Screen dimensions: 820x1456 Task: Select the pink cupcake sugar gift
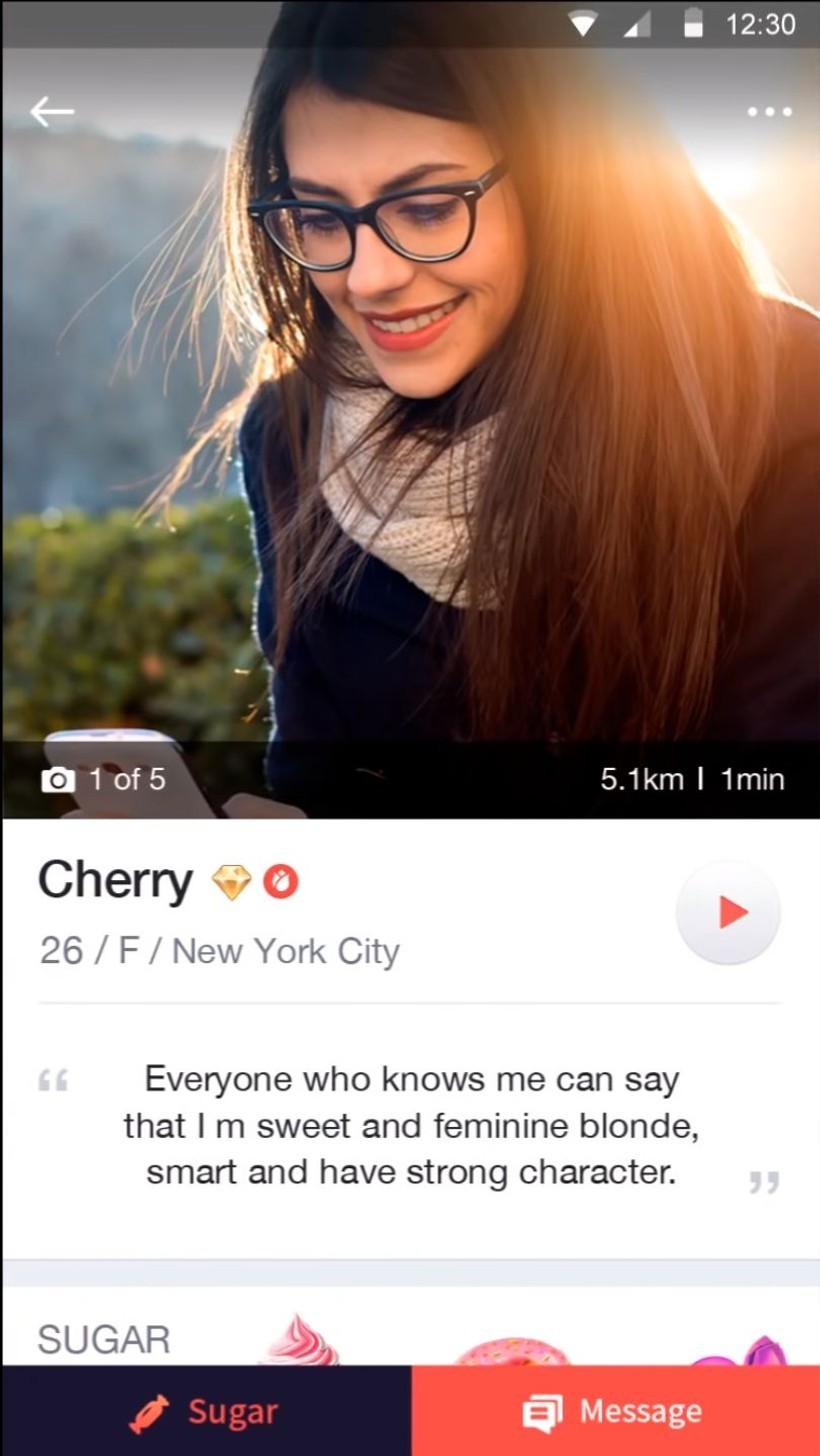(x=299, y=1340)
